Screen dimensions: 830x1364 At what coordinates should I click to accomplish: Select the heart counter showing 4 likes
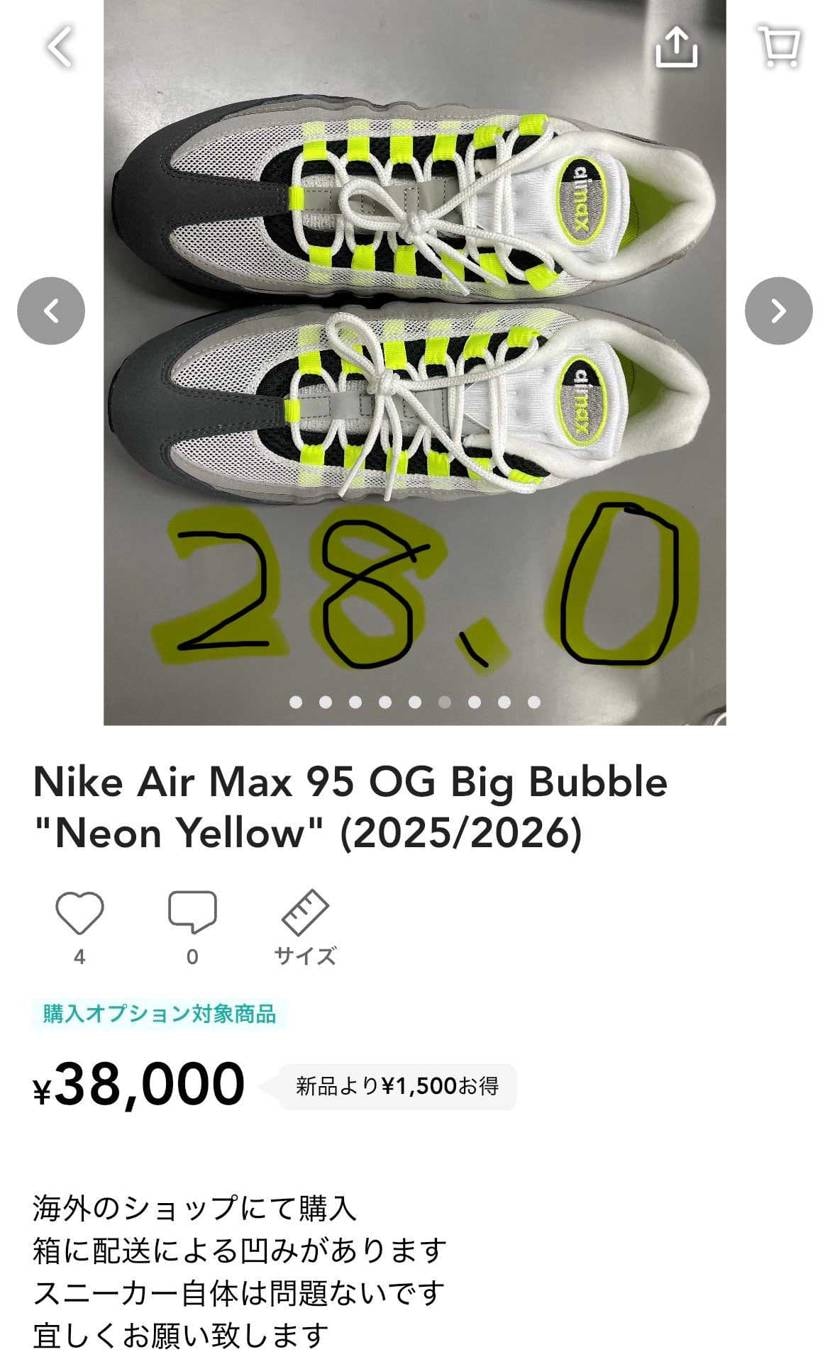point(79,955)
